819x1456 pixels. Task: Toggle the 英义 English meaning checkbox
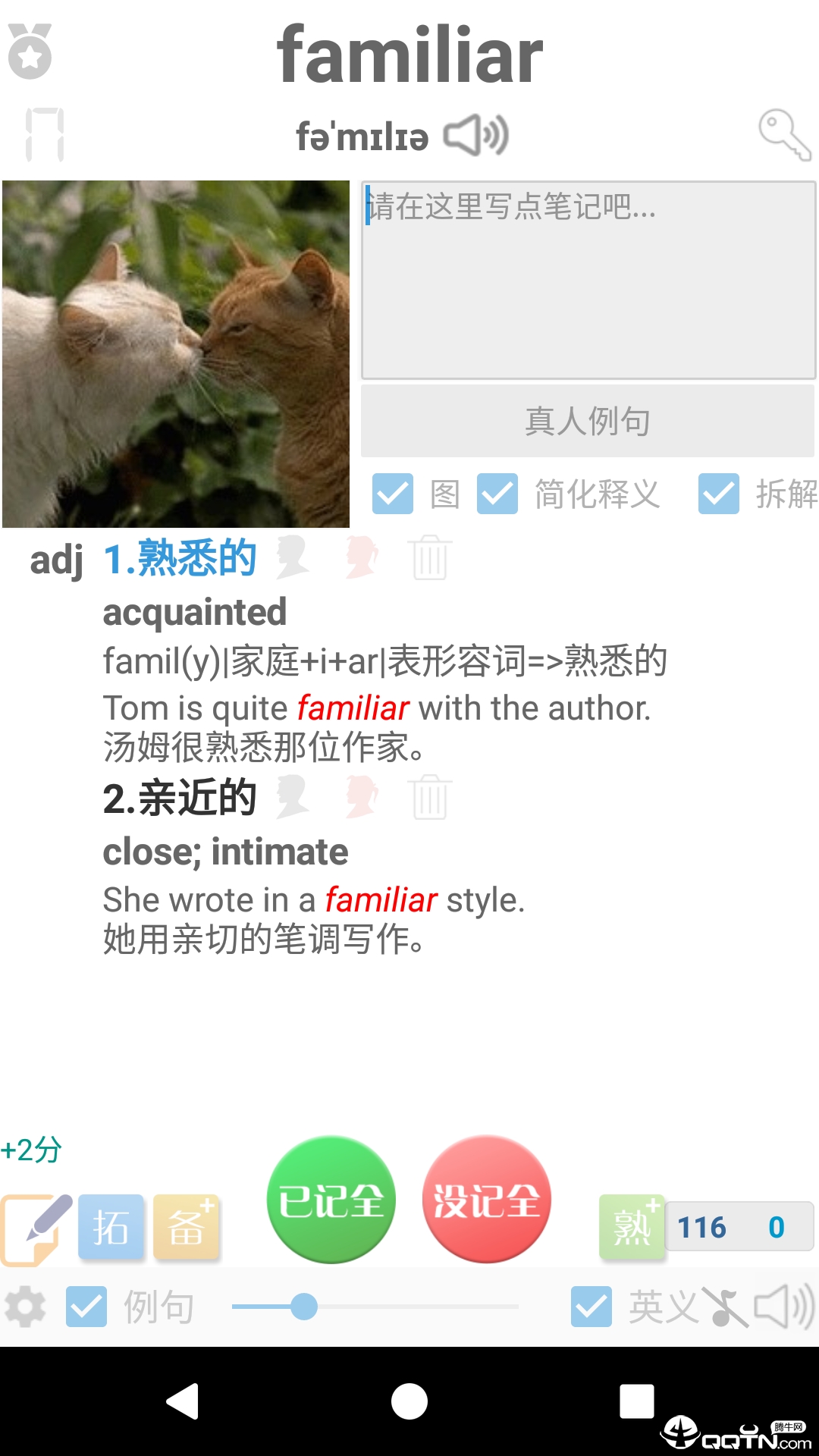591,1307
